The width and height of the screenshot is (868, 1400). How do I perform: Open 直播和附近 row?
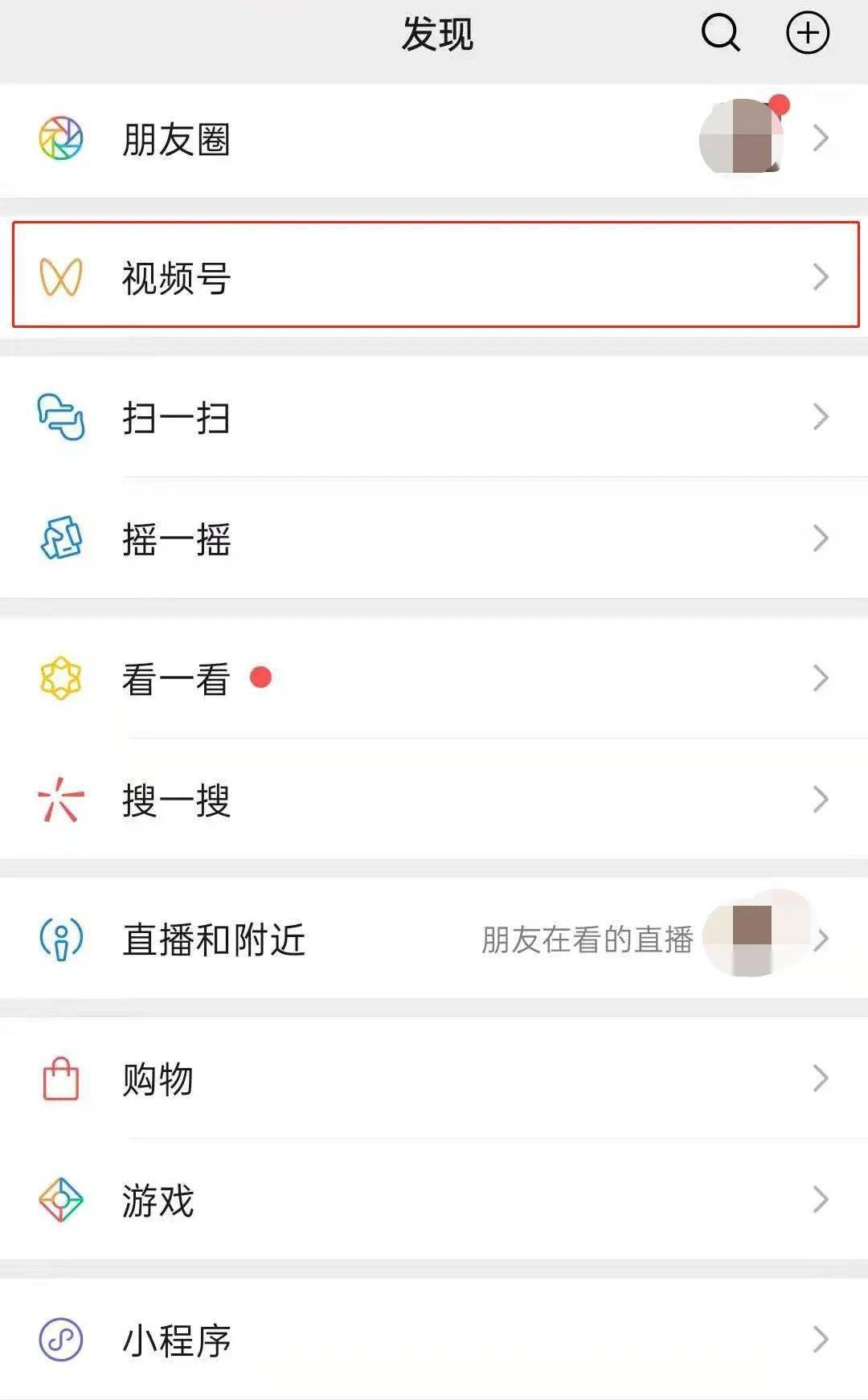434,939
